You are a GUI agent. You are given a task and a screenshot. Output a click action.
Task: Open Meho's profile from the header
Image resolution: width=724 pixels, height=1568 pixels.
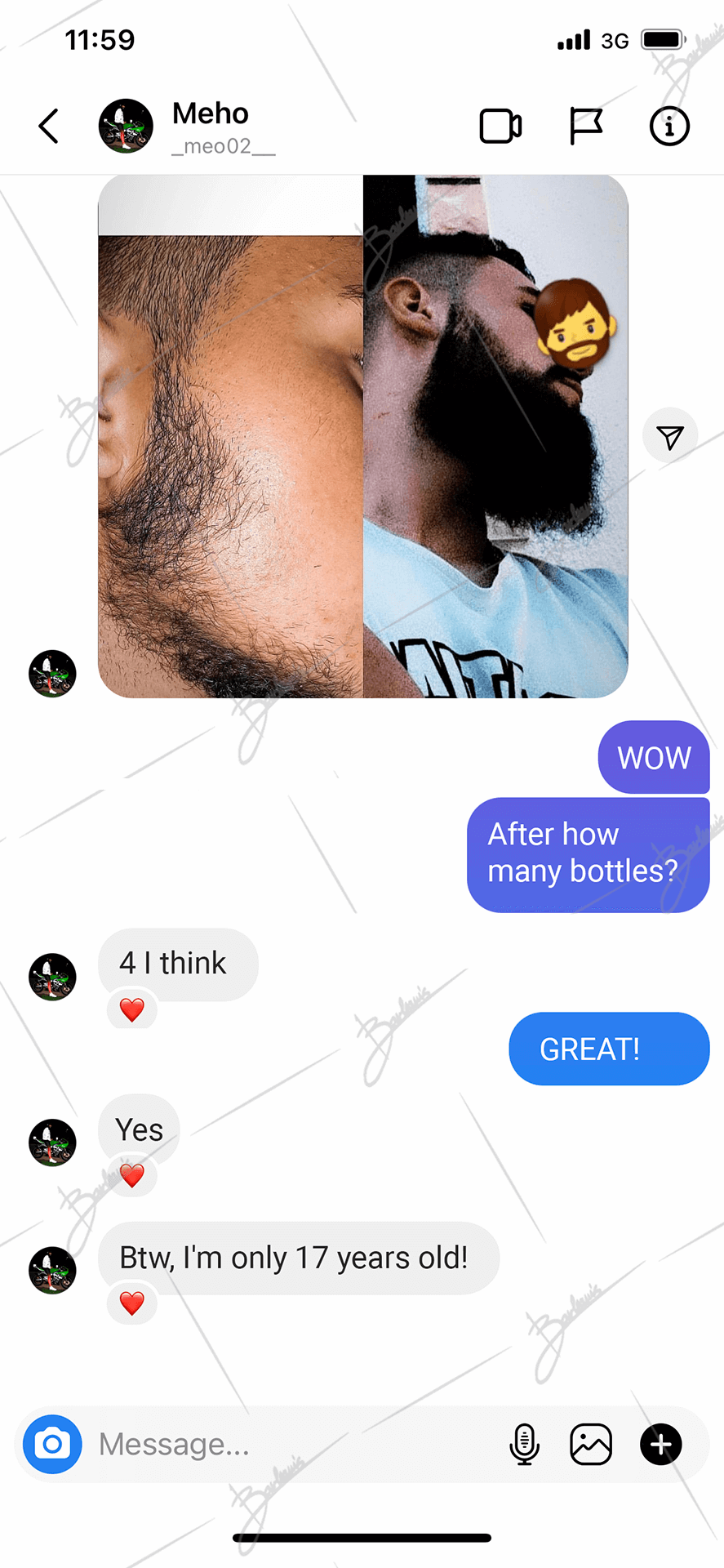point(187,127)
